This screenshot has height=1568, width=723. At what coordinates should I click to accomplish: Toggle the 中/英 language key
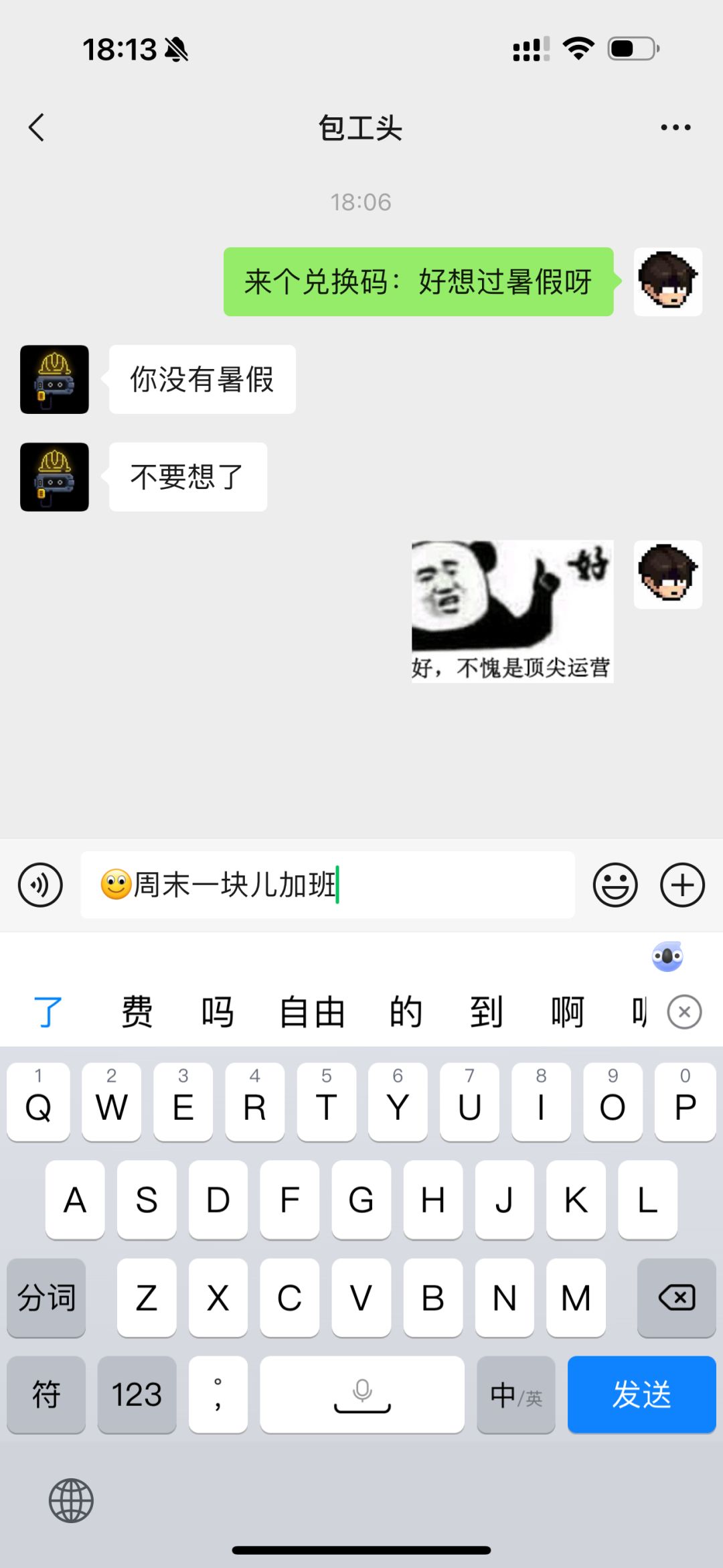pos(515,1395)
